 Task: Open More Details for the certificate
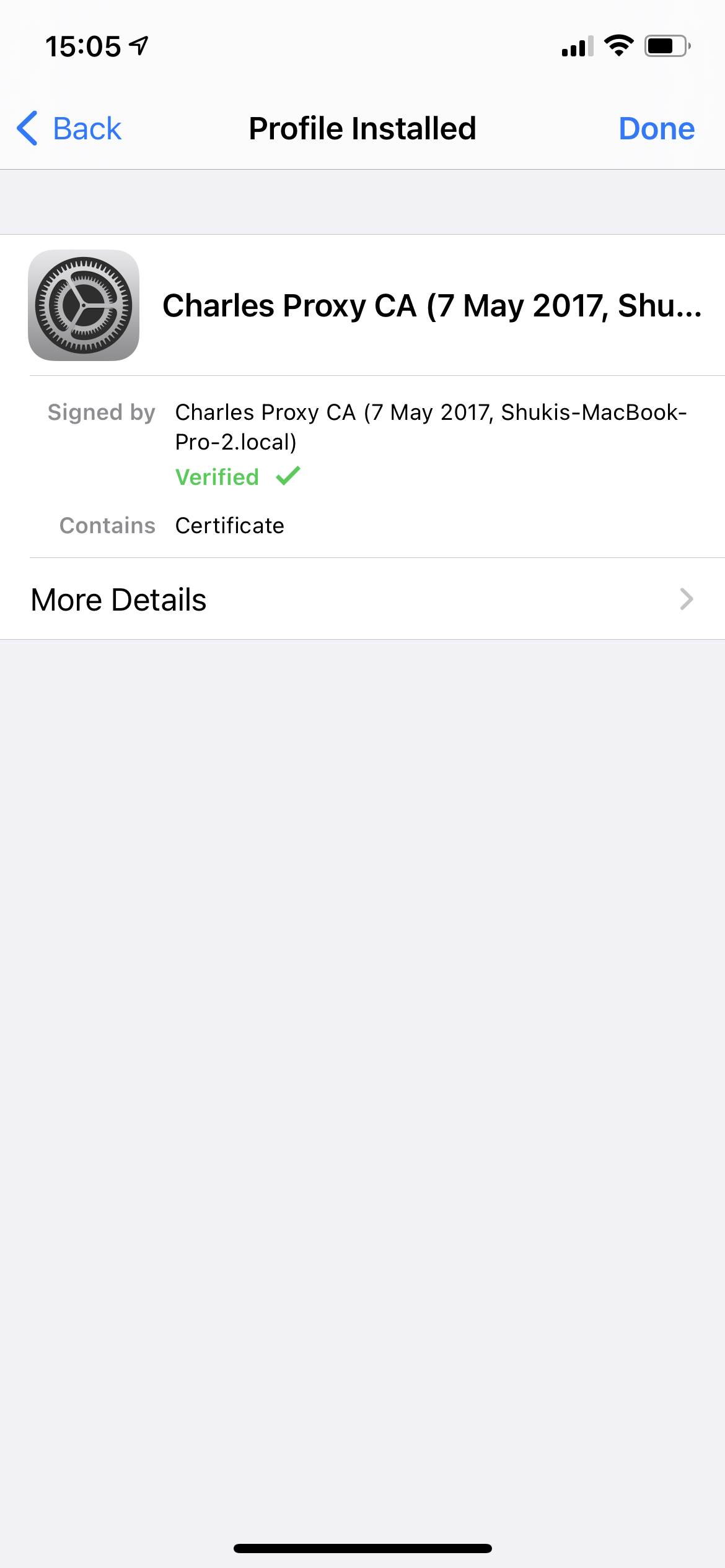[362, 599]
